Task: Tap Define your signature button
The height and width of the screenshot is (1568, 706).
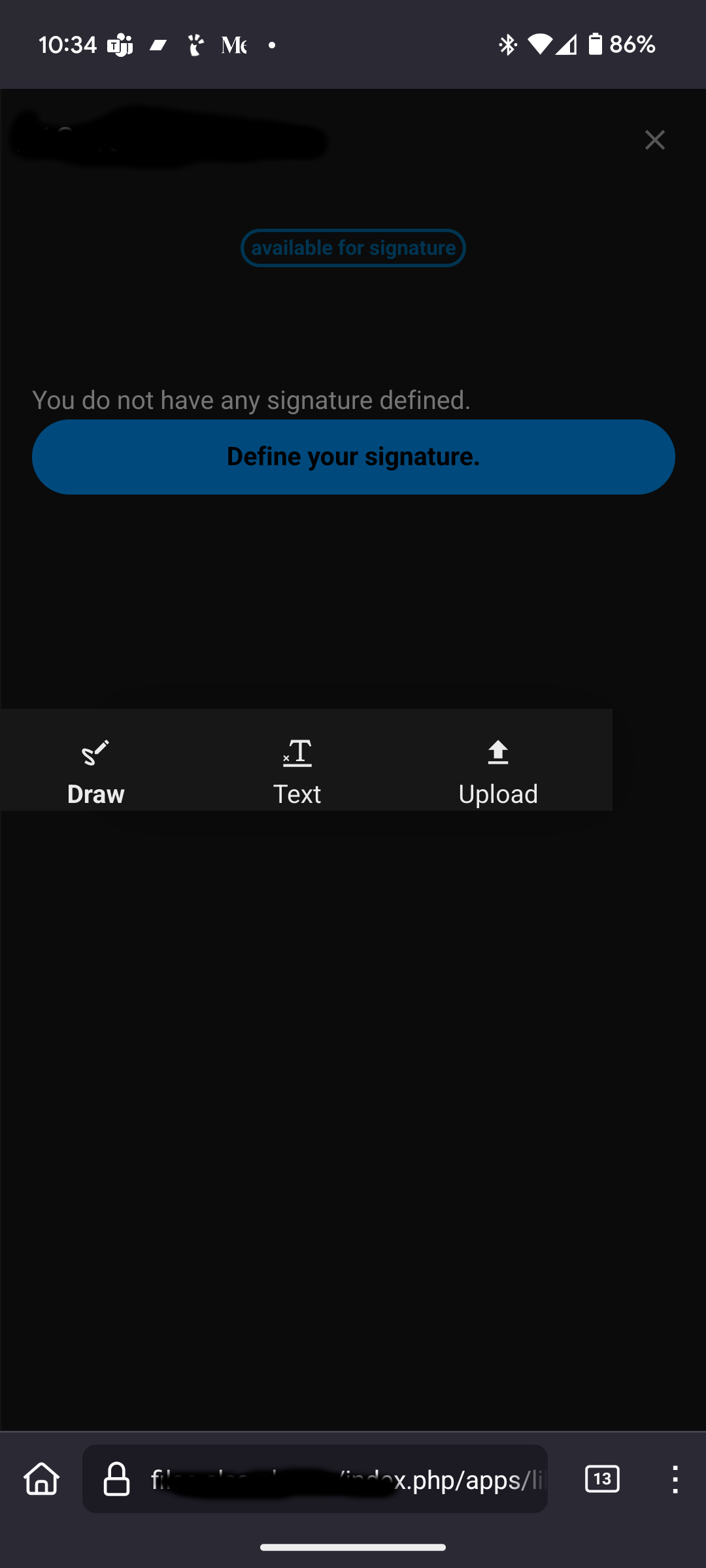Action: coord(353,457)
